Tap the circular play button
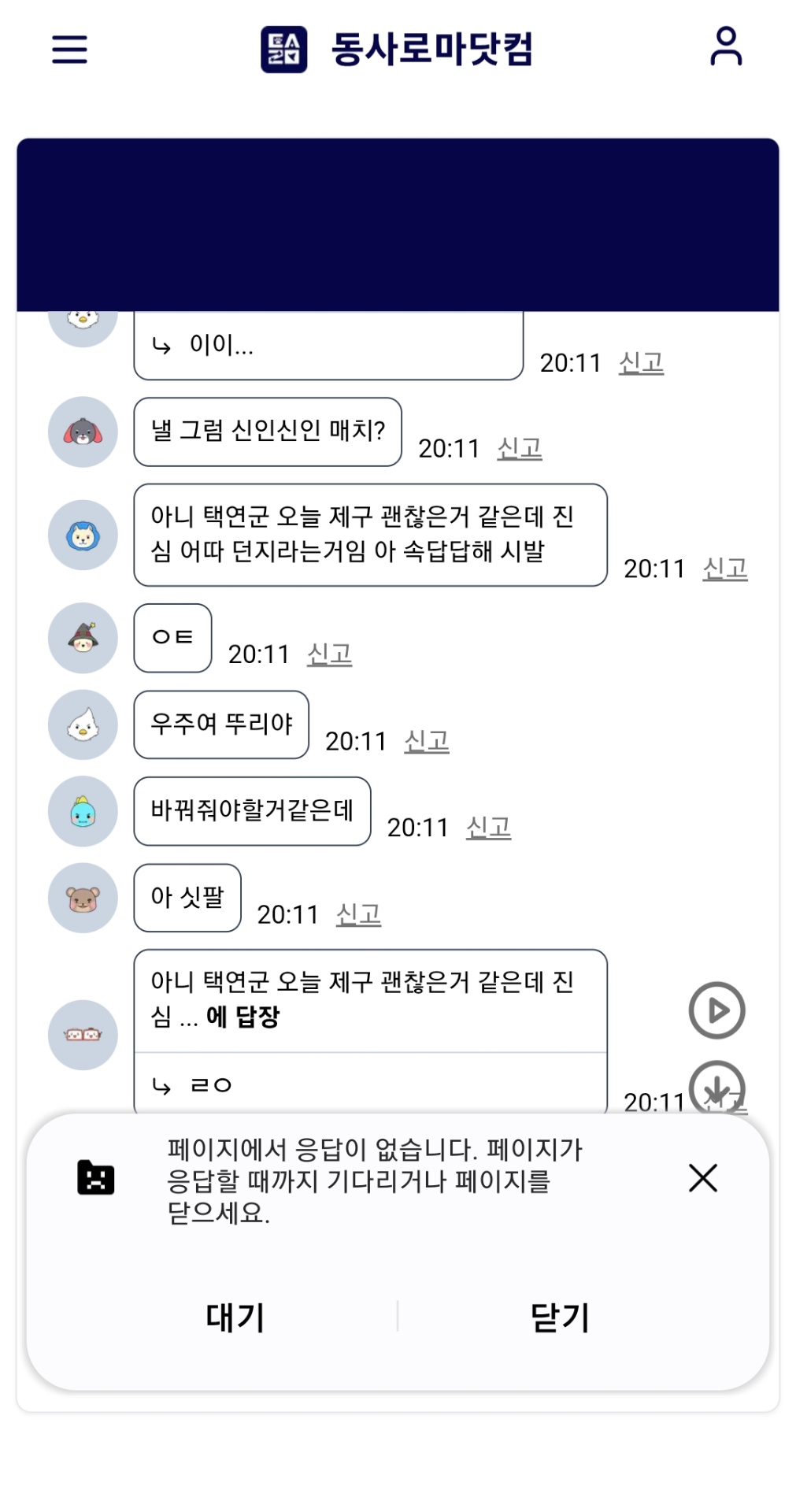796x1512 pixels. (716, 1010)
